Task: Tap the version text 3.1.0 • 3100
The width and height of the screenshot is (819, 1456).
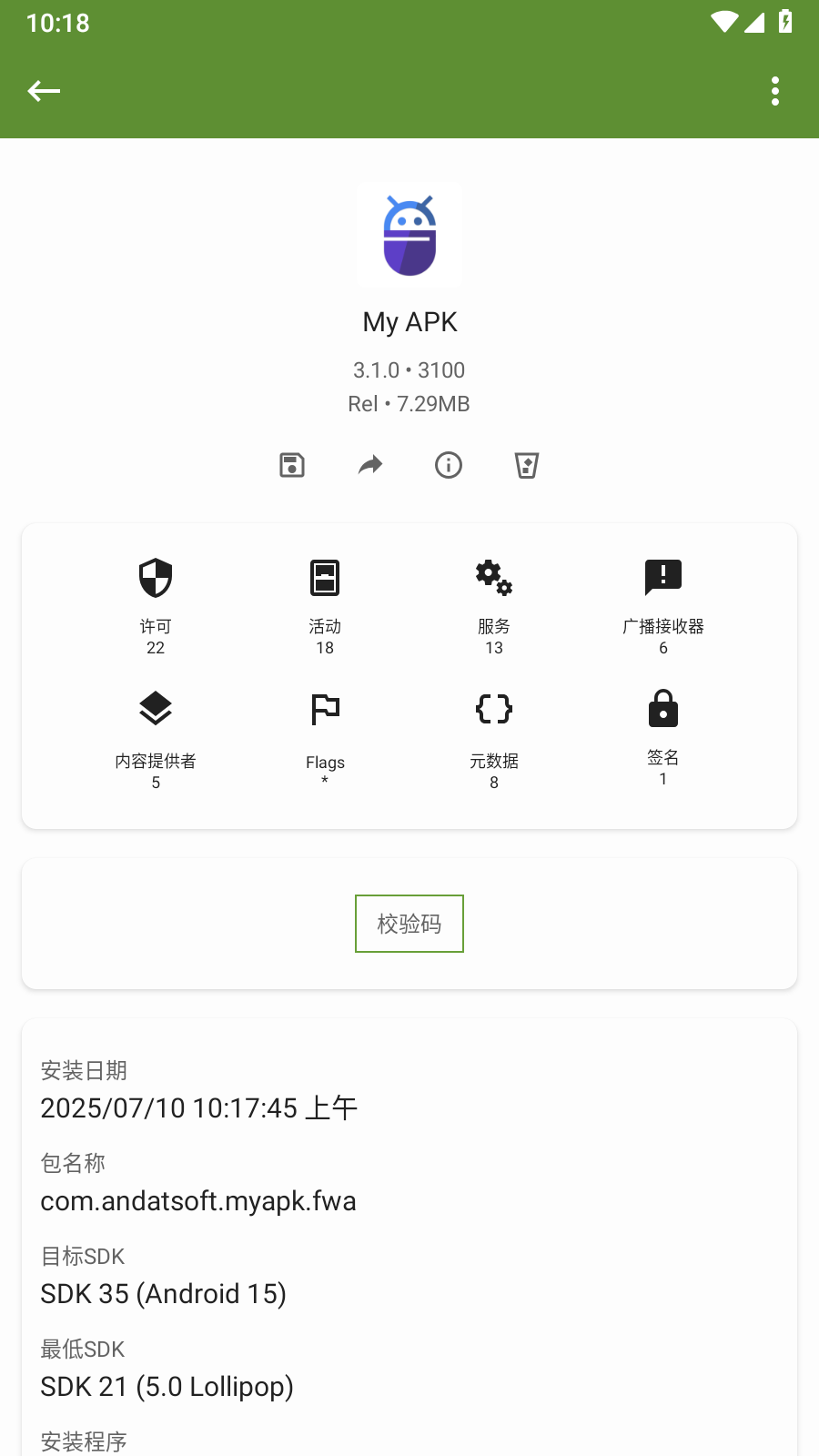Action: coord(409,370)
